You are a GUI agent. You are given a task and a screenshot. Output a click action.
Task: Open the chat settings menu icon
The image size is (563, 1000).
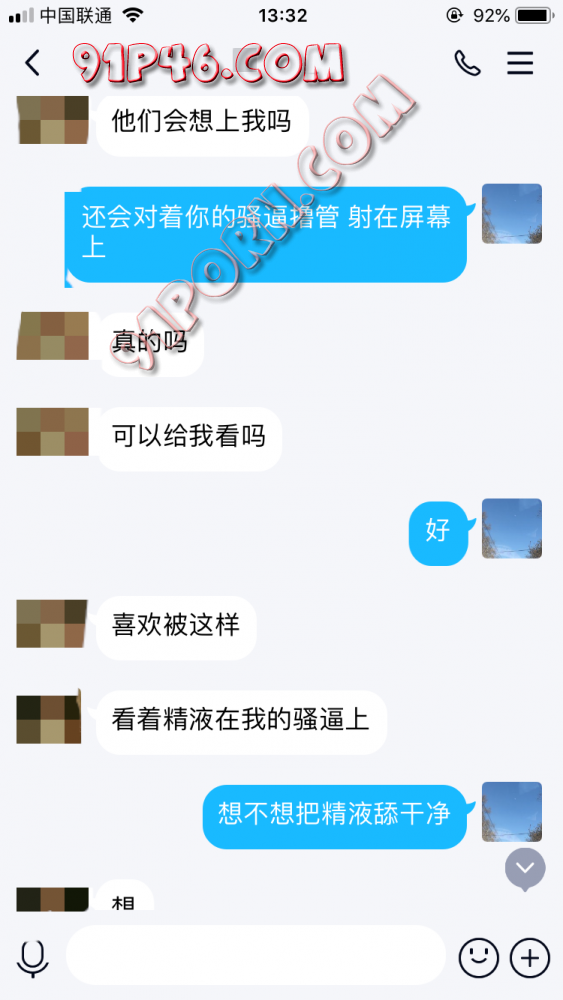point(520,62)
